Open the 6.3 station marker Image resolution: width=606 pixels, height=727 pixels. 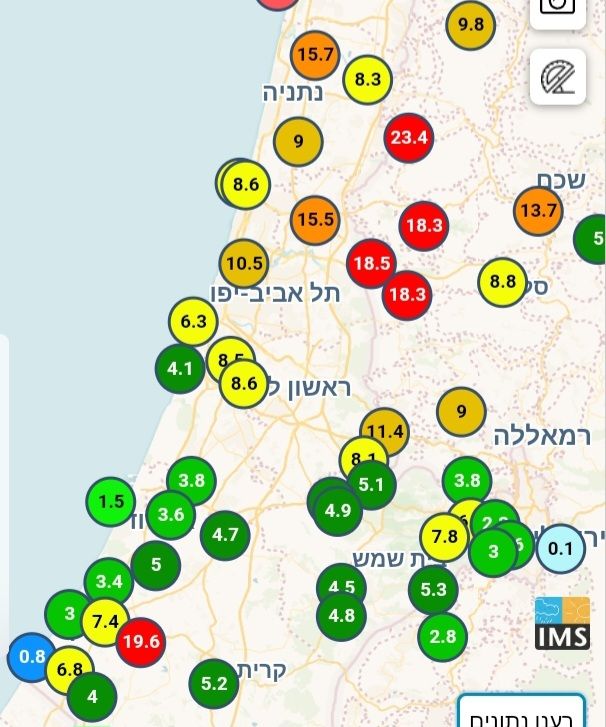pos(194,322)
